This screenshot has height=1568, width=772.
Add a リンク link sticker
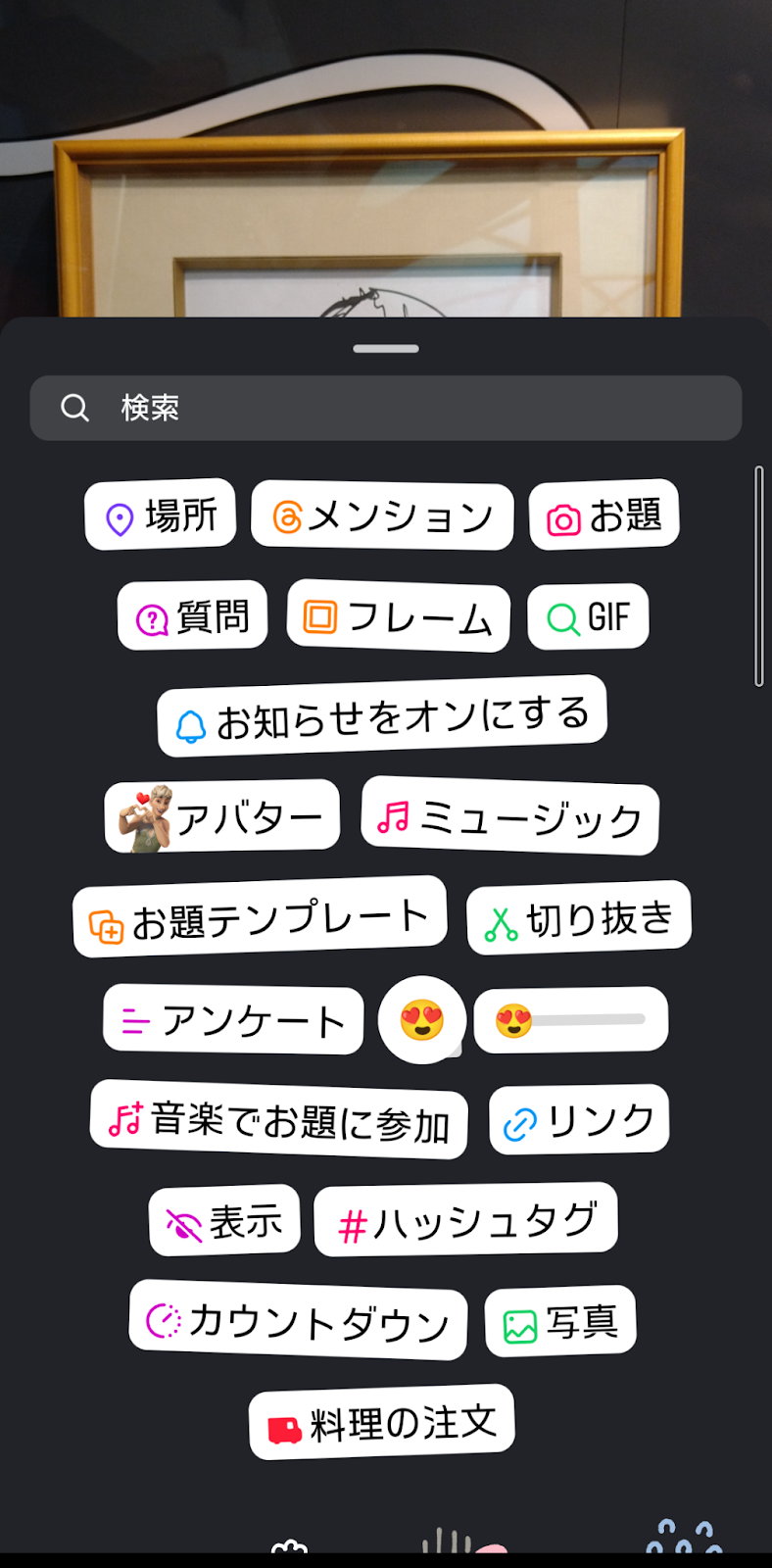coord(579,1120)
